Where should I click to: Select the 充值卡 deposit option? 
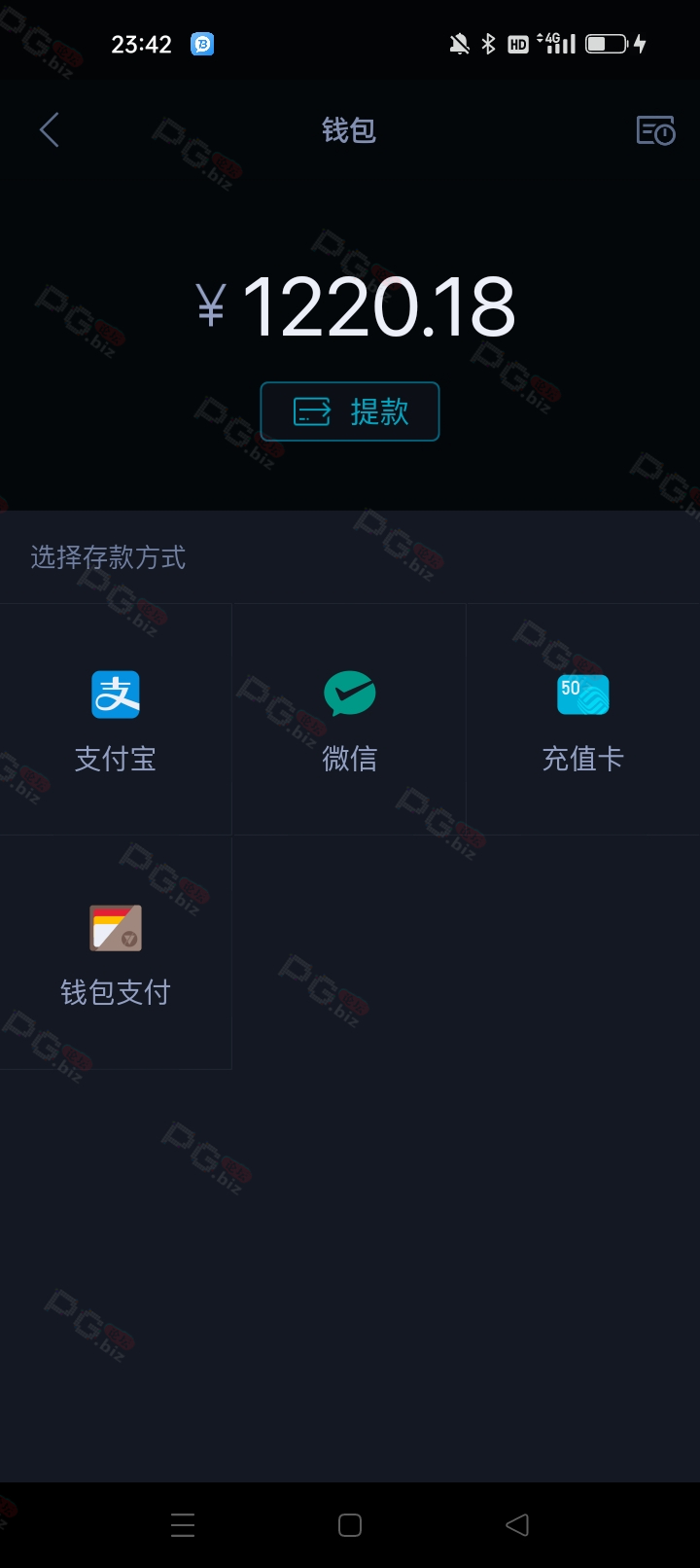pos(582,720)
